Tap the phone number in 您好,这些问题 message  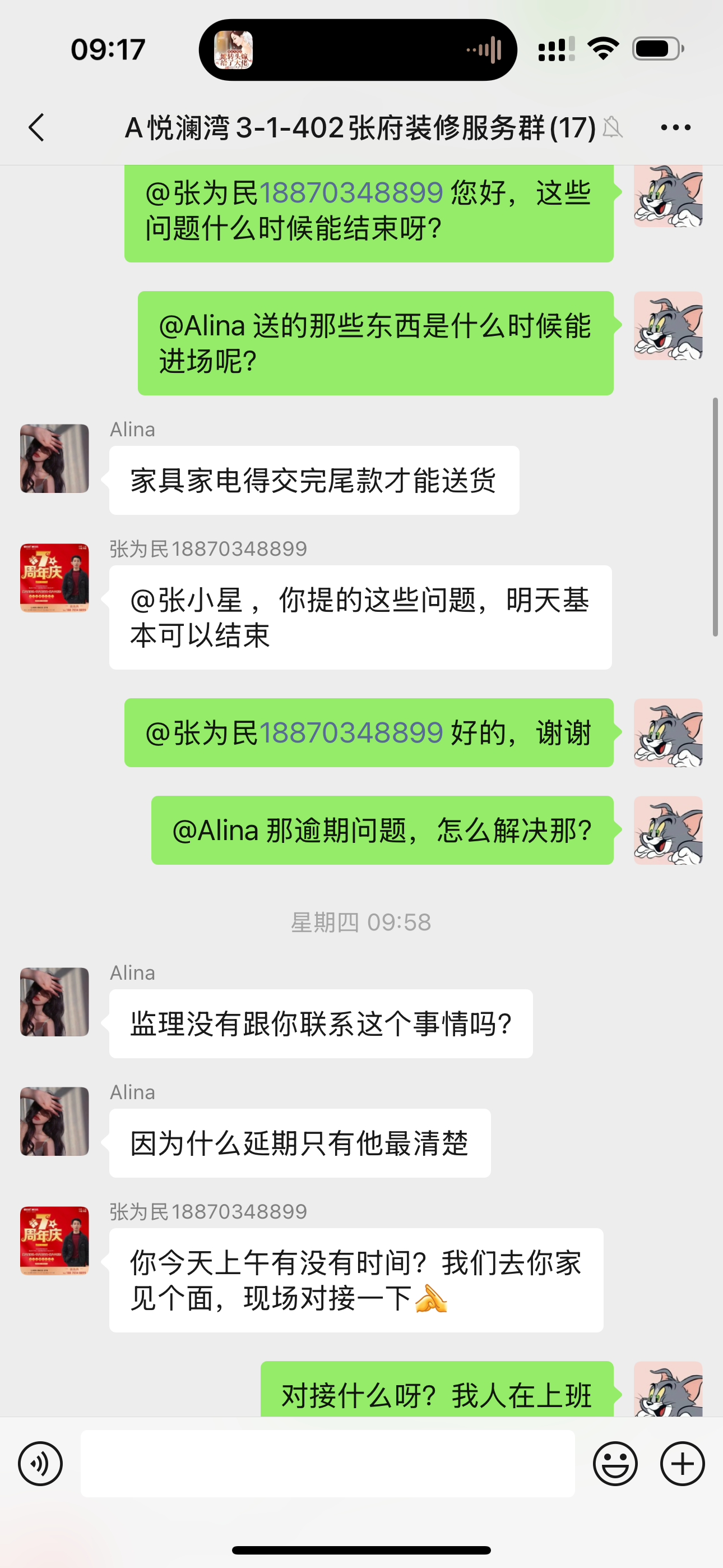351,193
